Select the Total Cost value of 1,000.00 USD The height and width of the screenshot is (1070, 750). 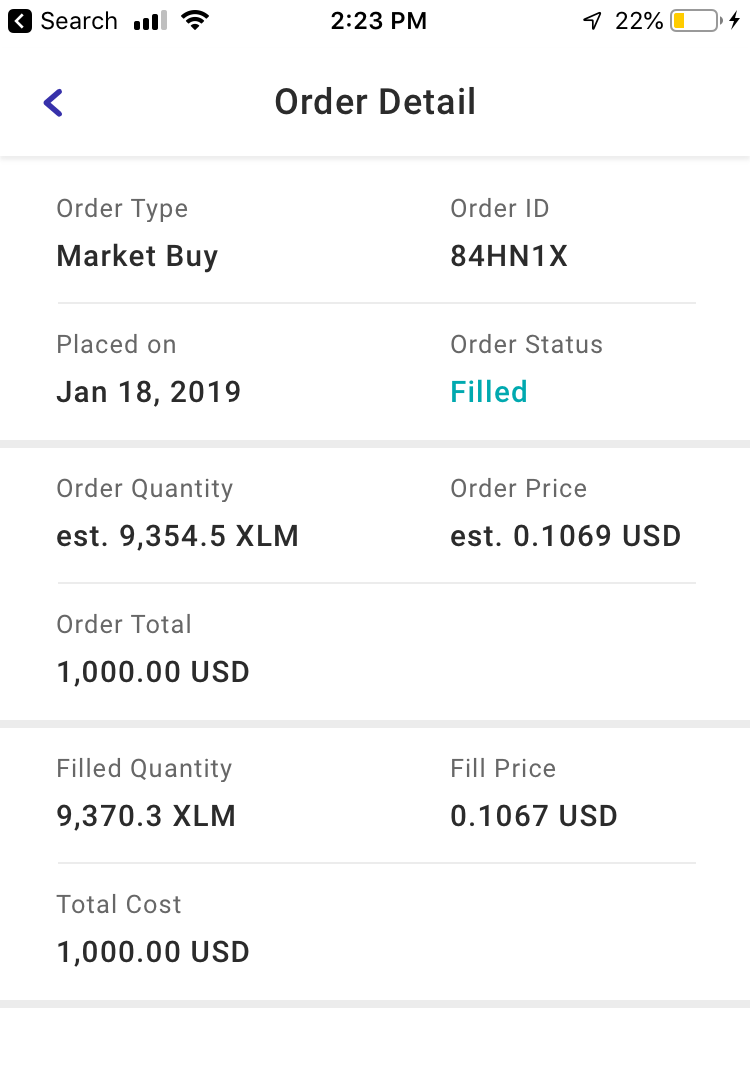153,951
